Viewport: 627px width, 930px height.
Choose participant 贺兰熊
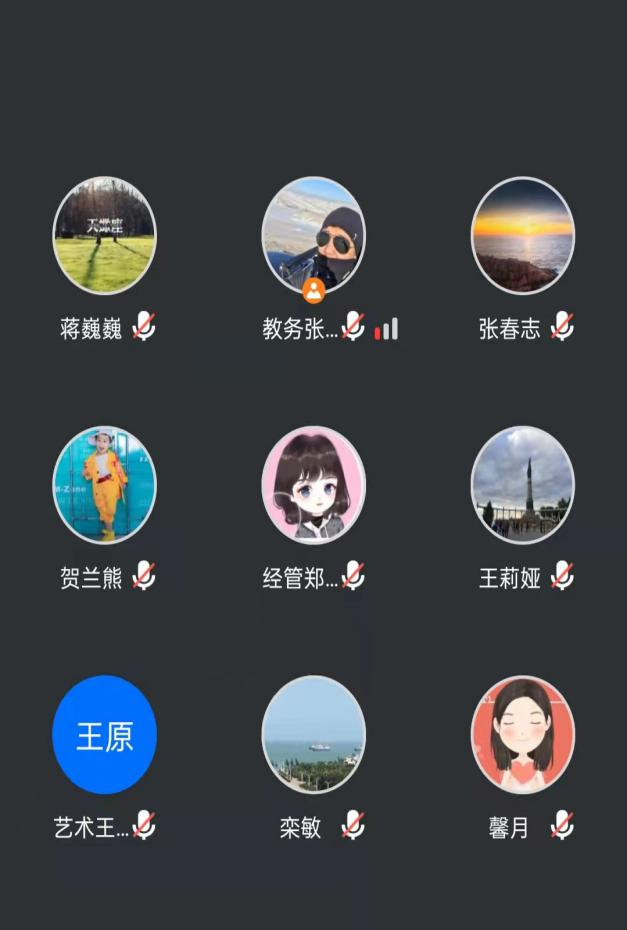pos(104,486)
